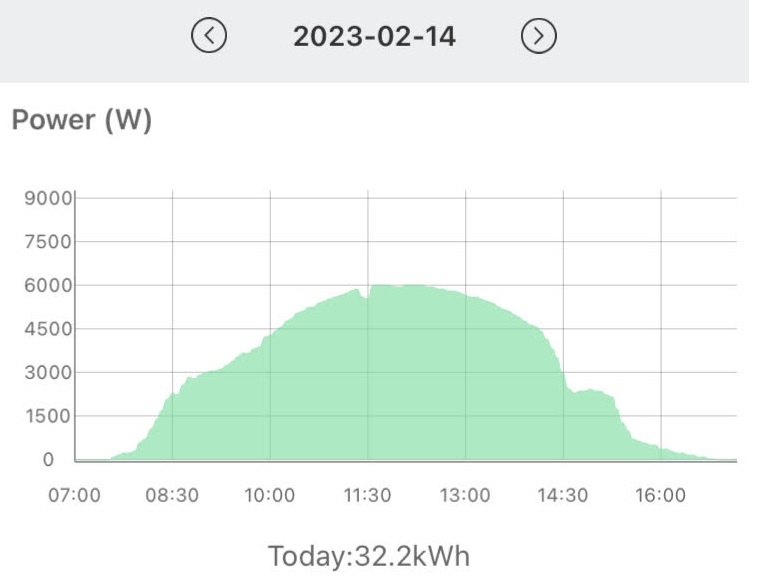Image resolution: width=772 pixels, height=582 pixels.
Task: Go to the previous day's power chart
Action: tap(208, 37)
